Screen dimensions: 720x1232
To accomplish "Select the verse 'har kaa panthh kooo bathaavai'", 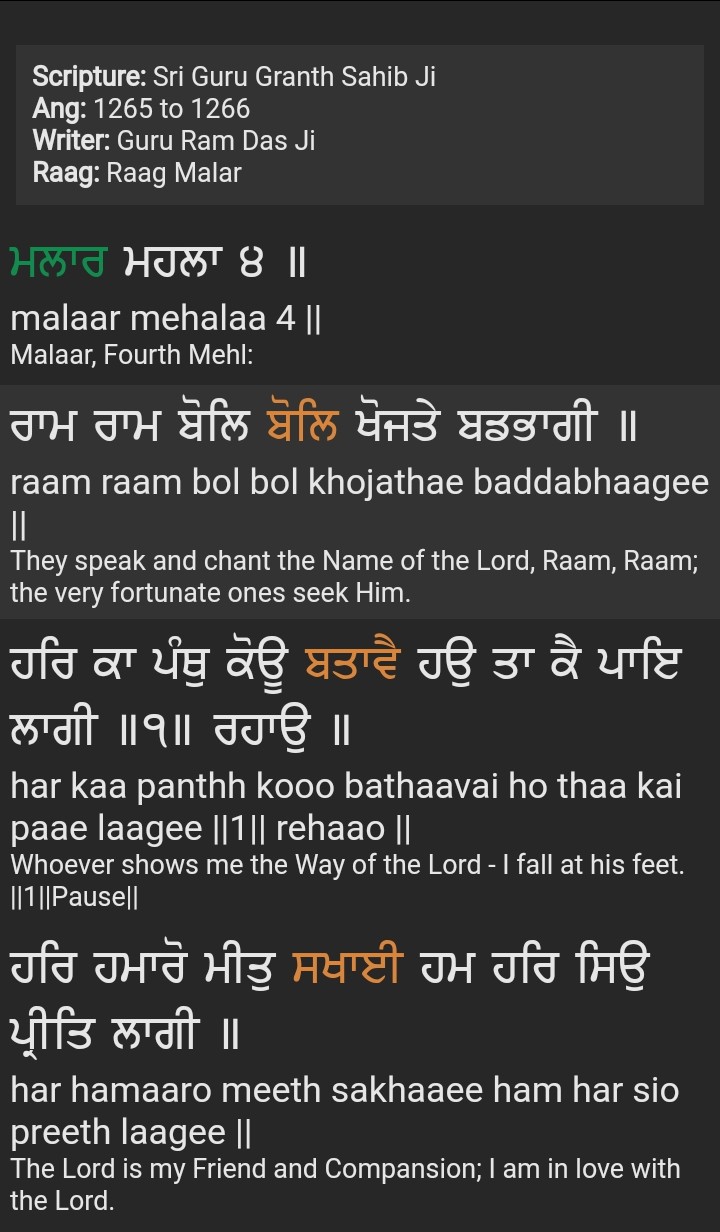I will pos(345,787).
